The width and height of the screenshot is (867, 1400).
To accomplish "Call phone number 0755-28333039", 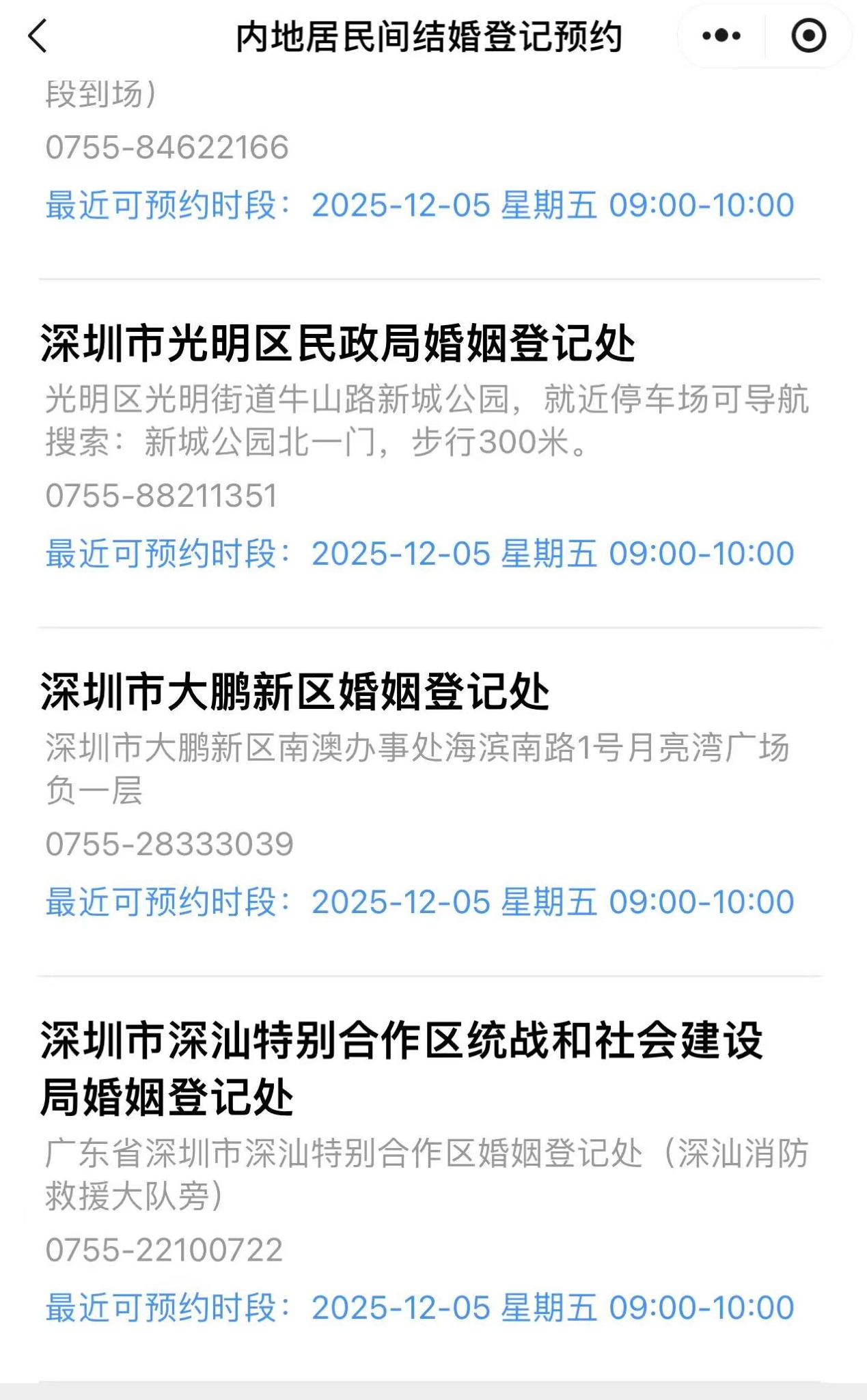I will (x=169, y=845).
